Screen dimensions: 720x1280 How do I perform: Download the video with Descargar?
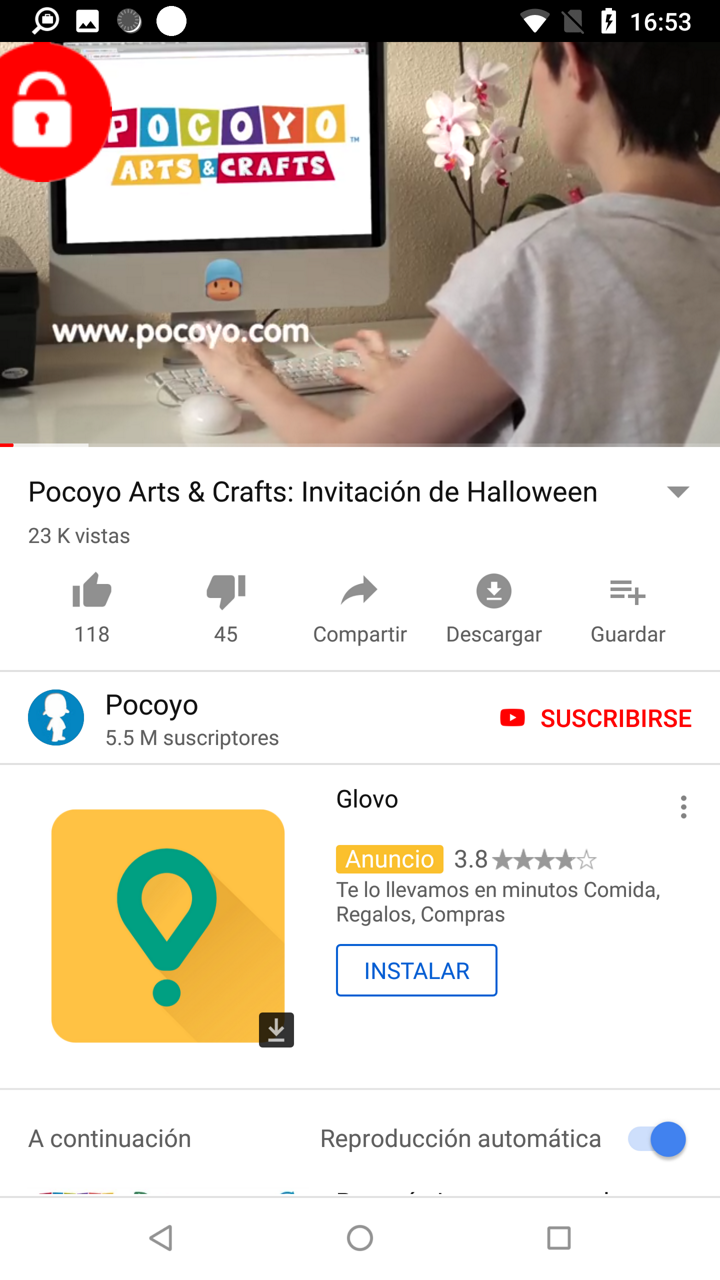click(x=494, y=608)
